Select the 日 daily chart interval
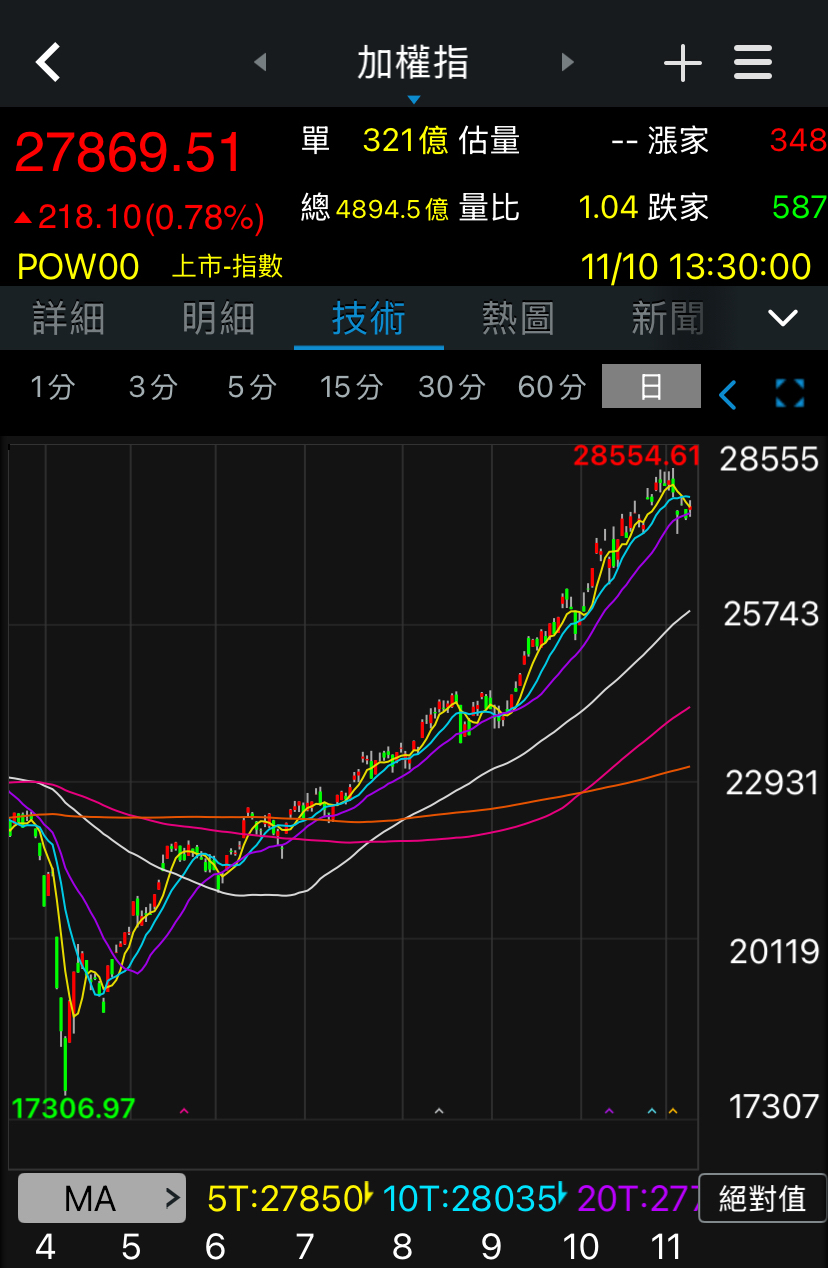This screenshot has width=828, height=1268. [x=651, y=387]
